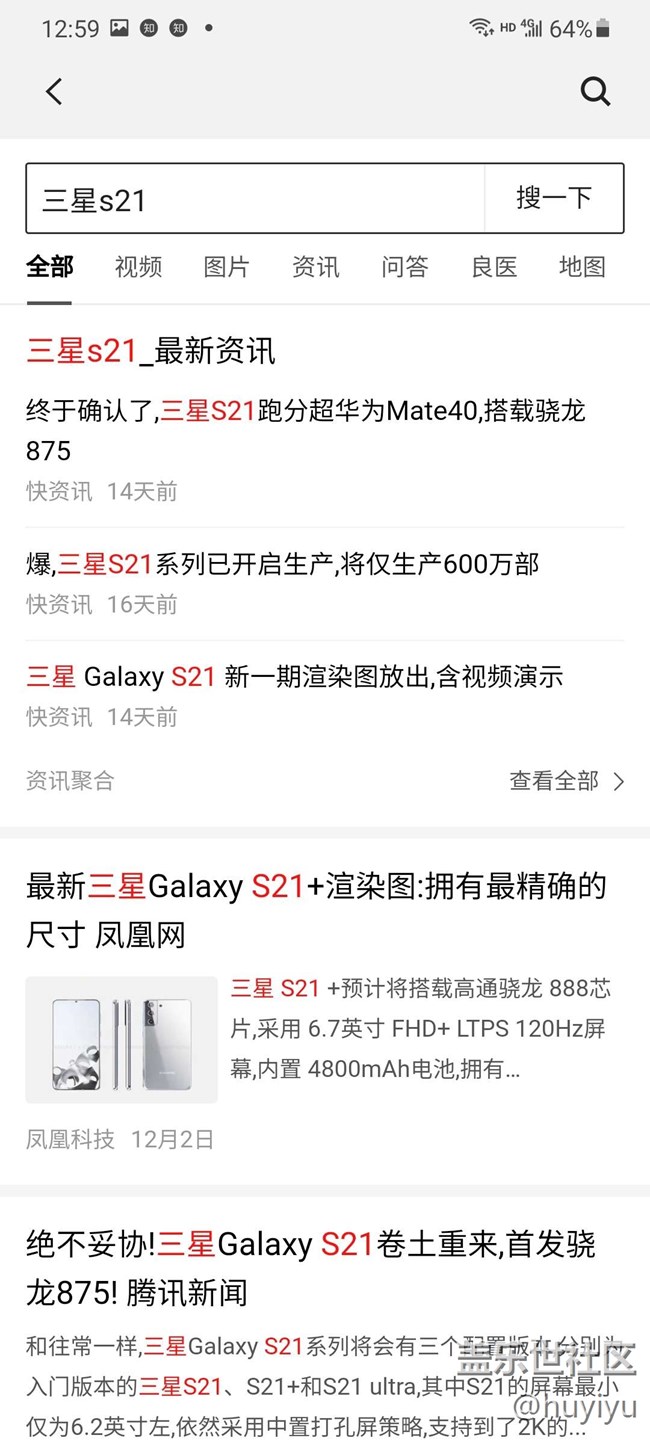
Task: Open the magnifier search icon
Action: coord(595,92)
